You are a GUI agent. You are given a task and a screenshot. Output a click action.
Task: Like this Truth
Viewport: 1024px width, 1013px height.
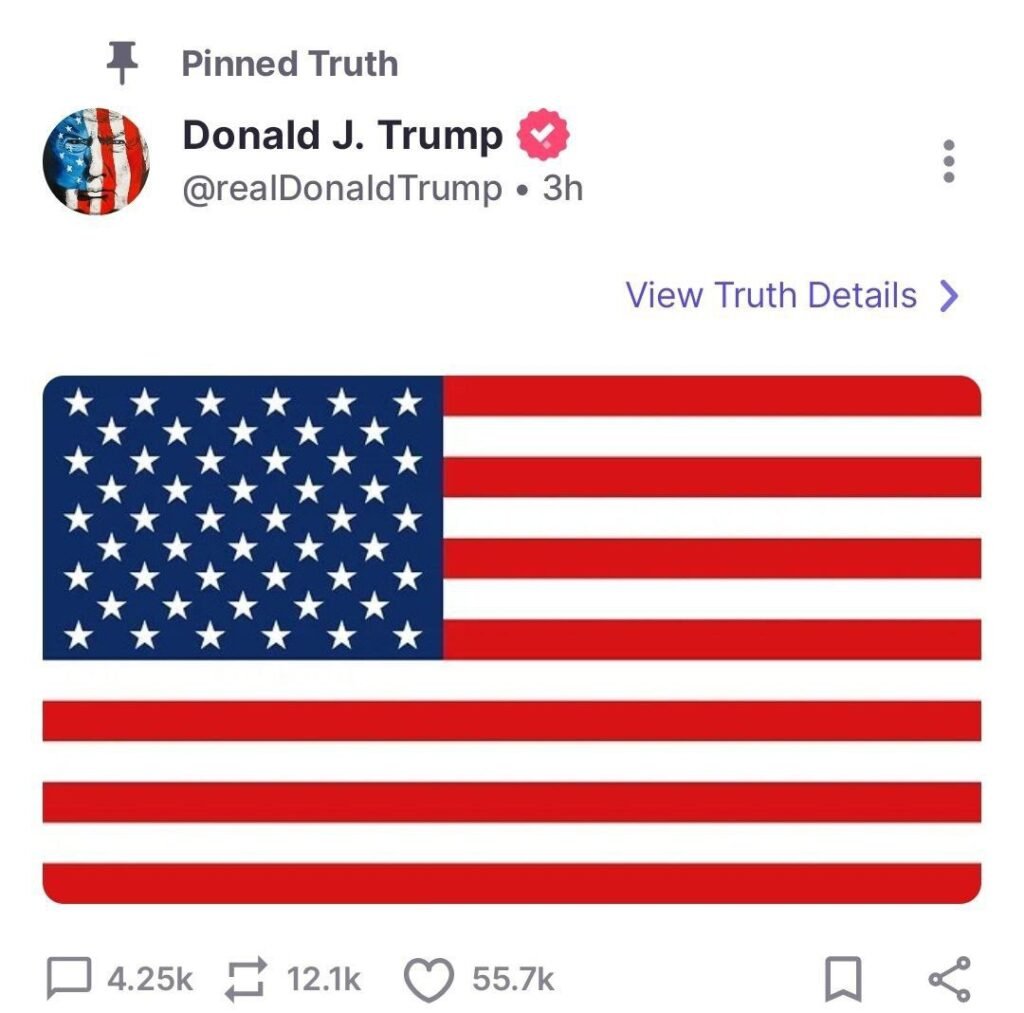click(429, 979)
